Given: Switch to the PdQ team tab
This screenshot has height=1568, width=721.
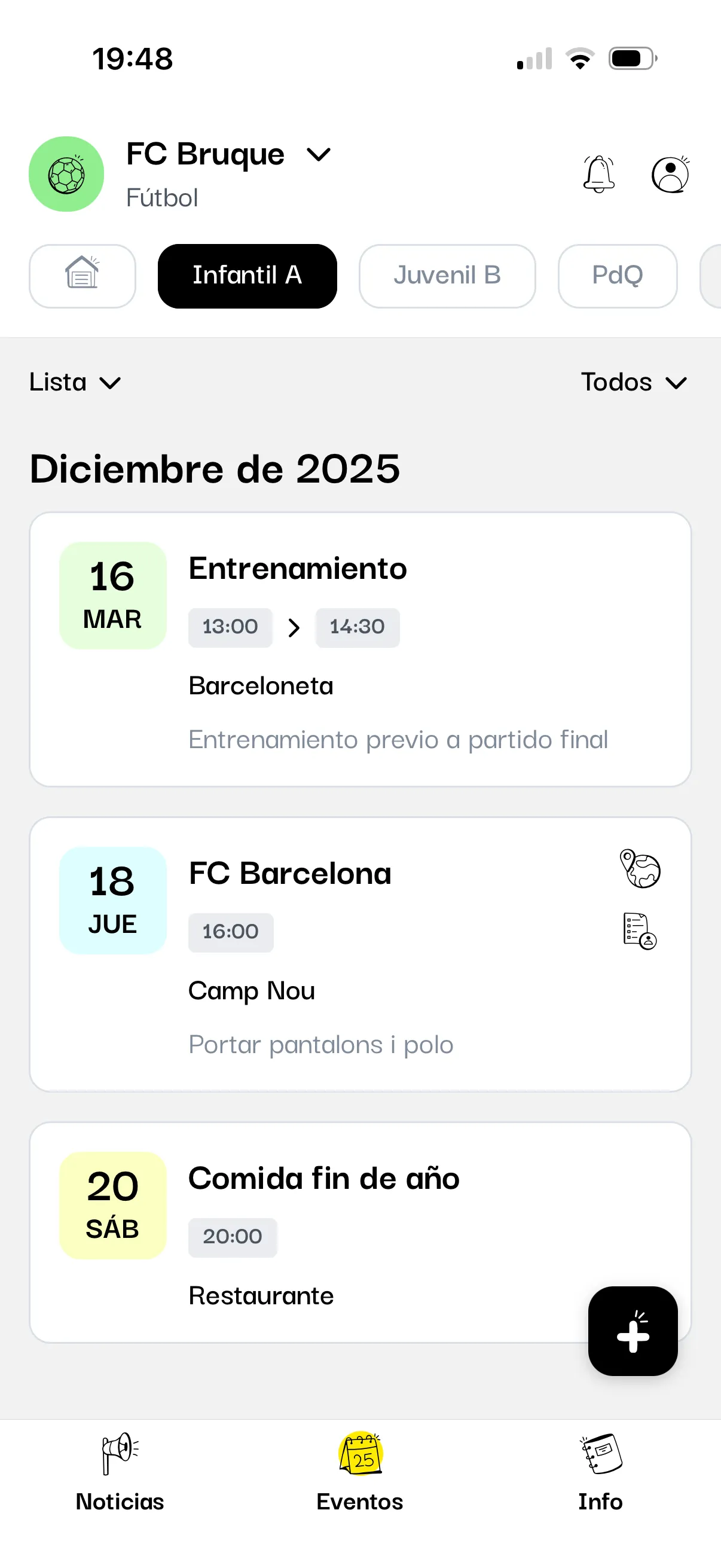Looking at the screenshot, I should coord(617,275).
